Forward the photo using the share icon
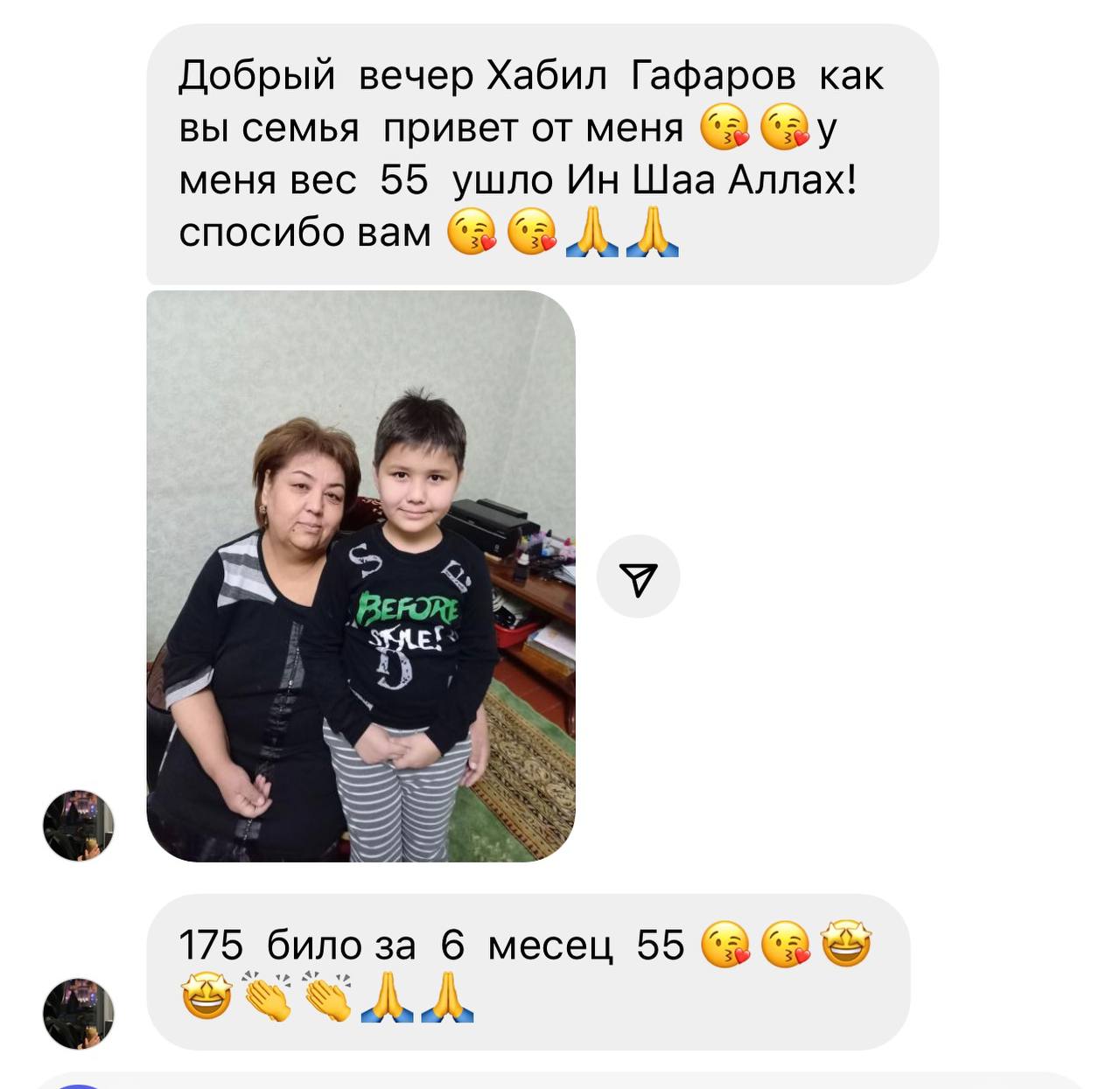 [x=638, y=577]
